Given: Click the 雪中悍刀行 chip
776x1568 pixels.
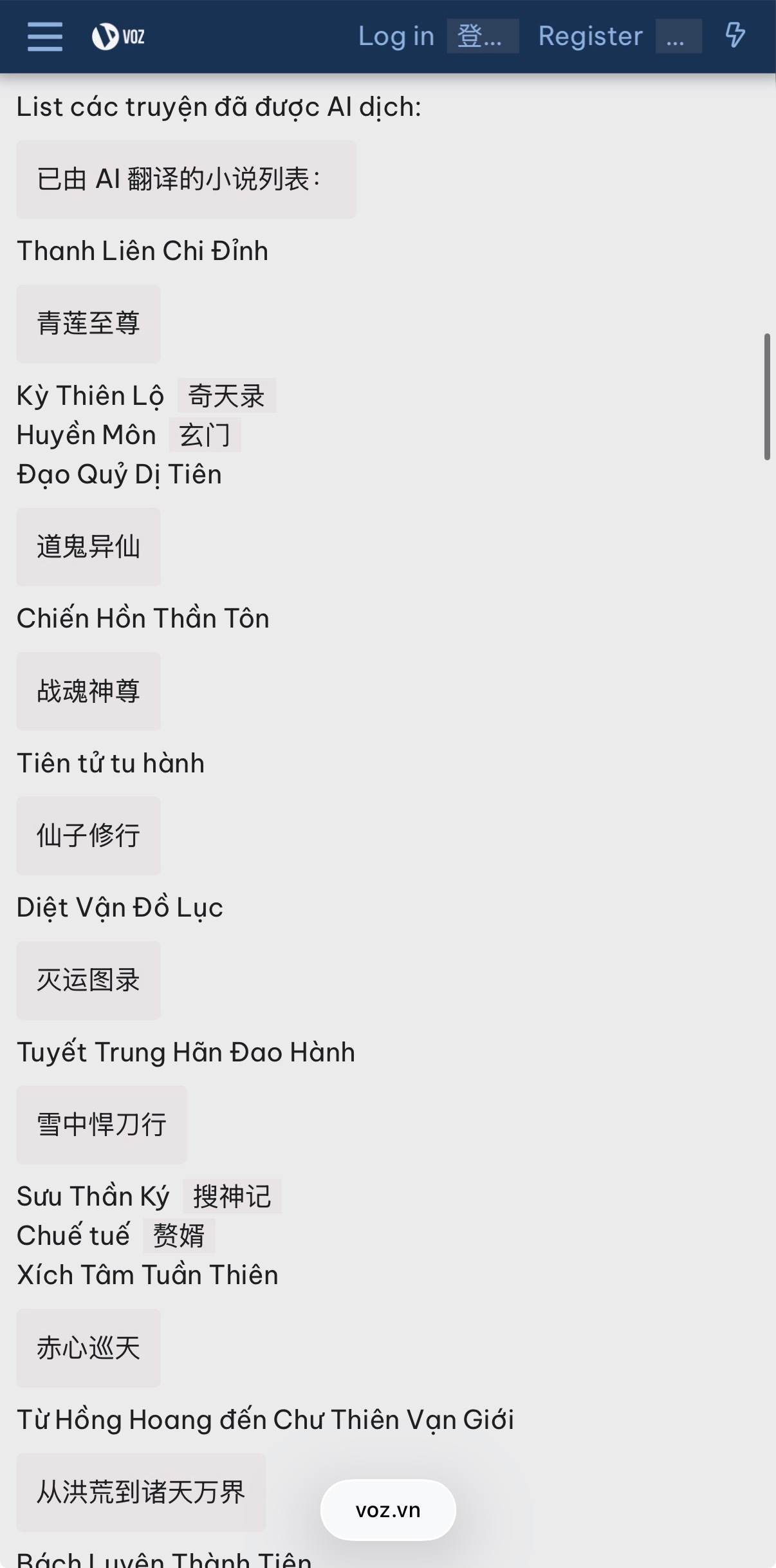Looking at the screenshot, I should pos(101,1125).
